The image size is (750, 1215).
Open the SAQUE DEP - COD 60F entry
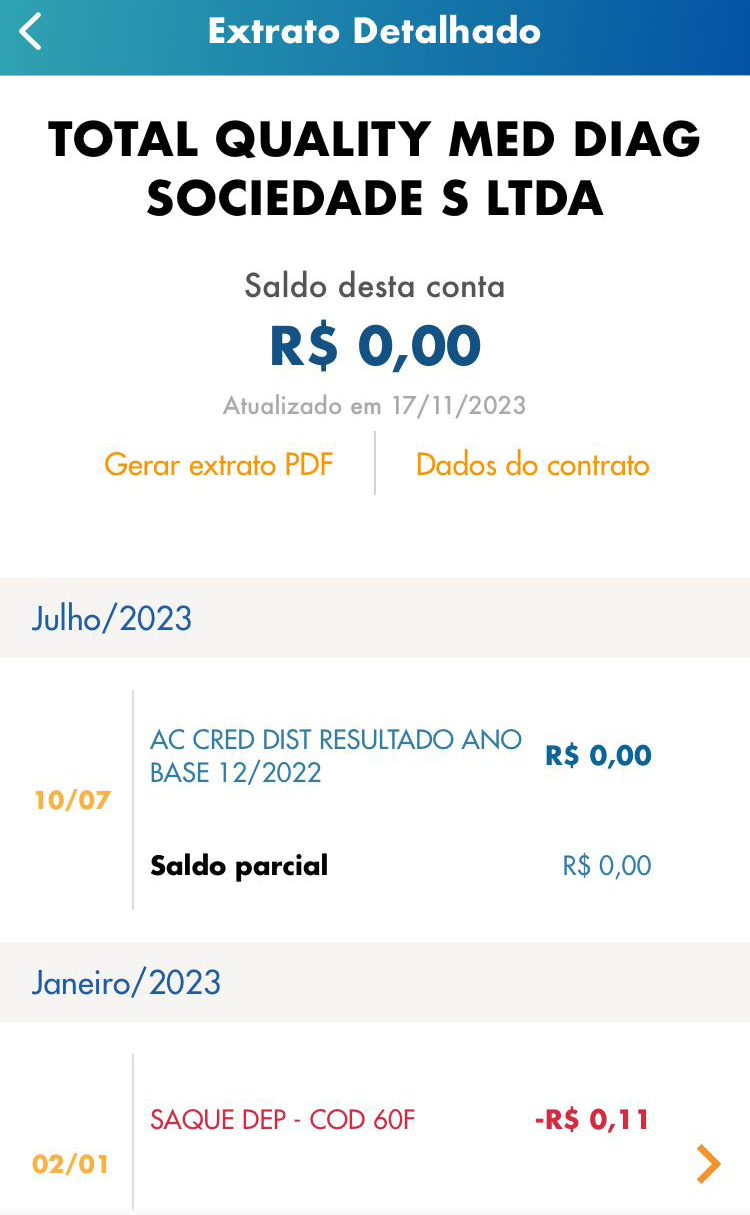point(375,1133)
